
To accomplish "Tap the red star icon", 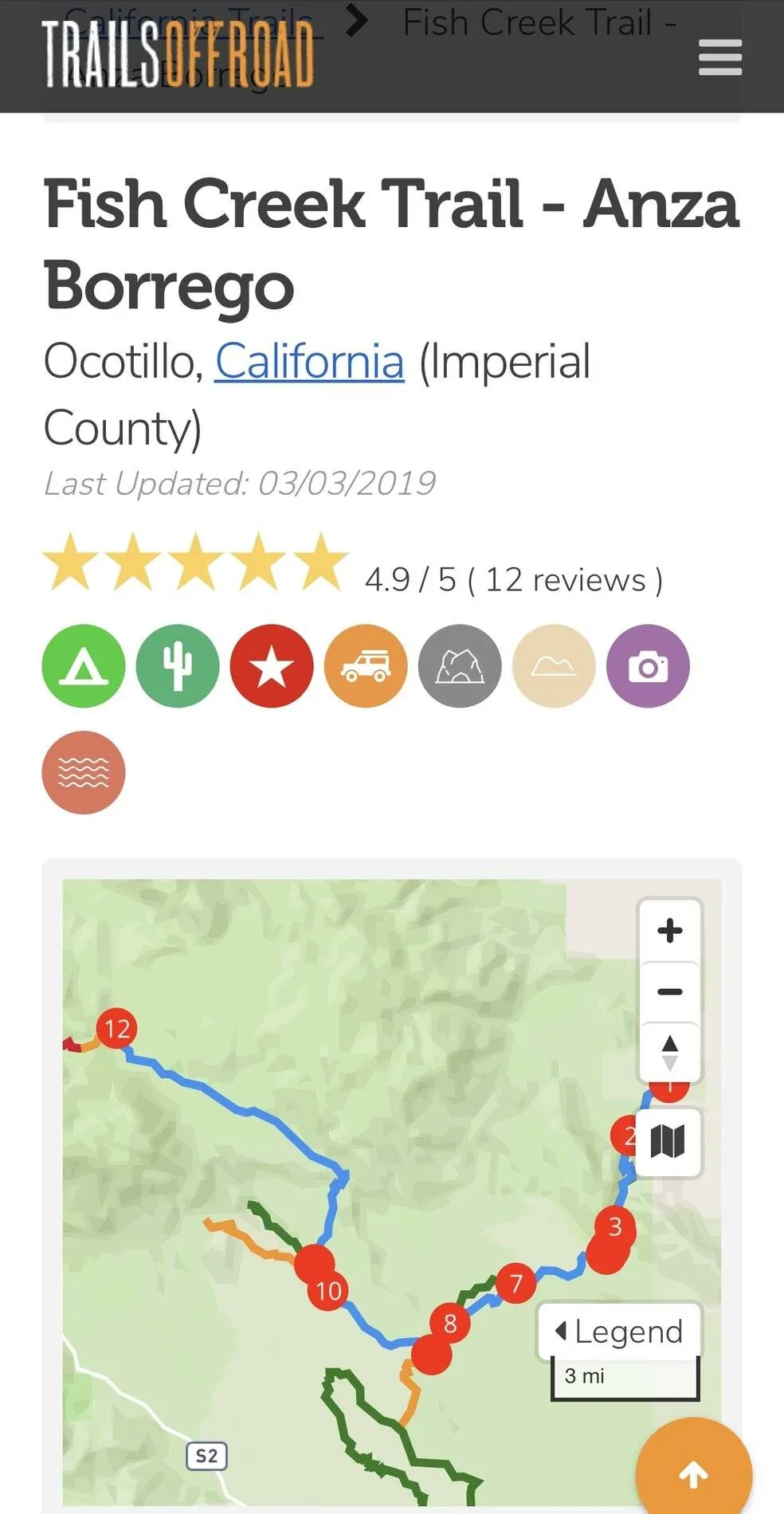I will (x=272, y=666).
